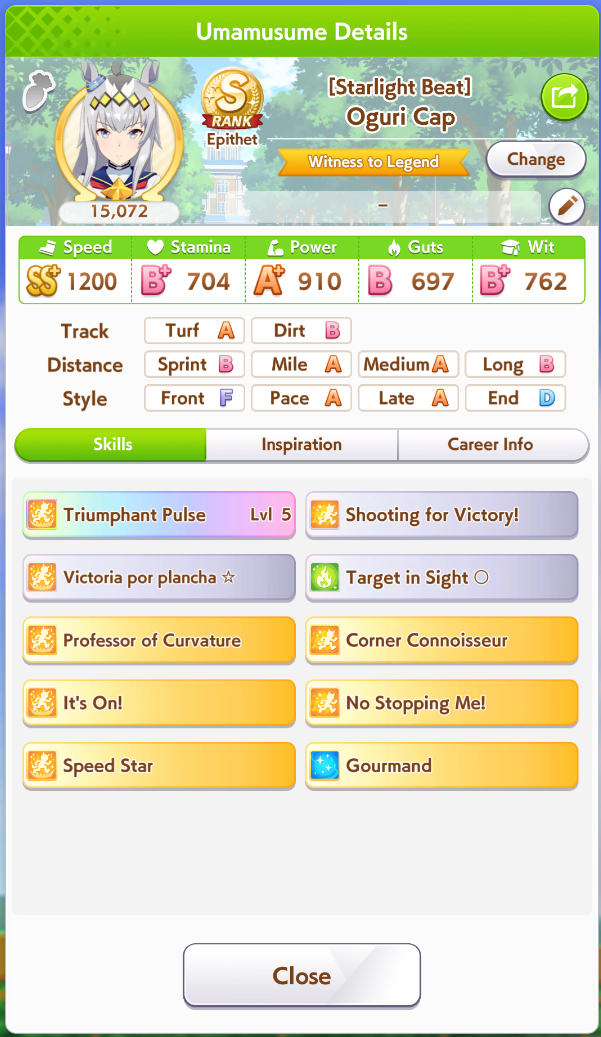Select the Skills tab
The height and width of the screenshot is (1037, 601).
click(x=111, y=445)
